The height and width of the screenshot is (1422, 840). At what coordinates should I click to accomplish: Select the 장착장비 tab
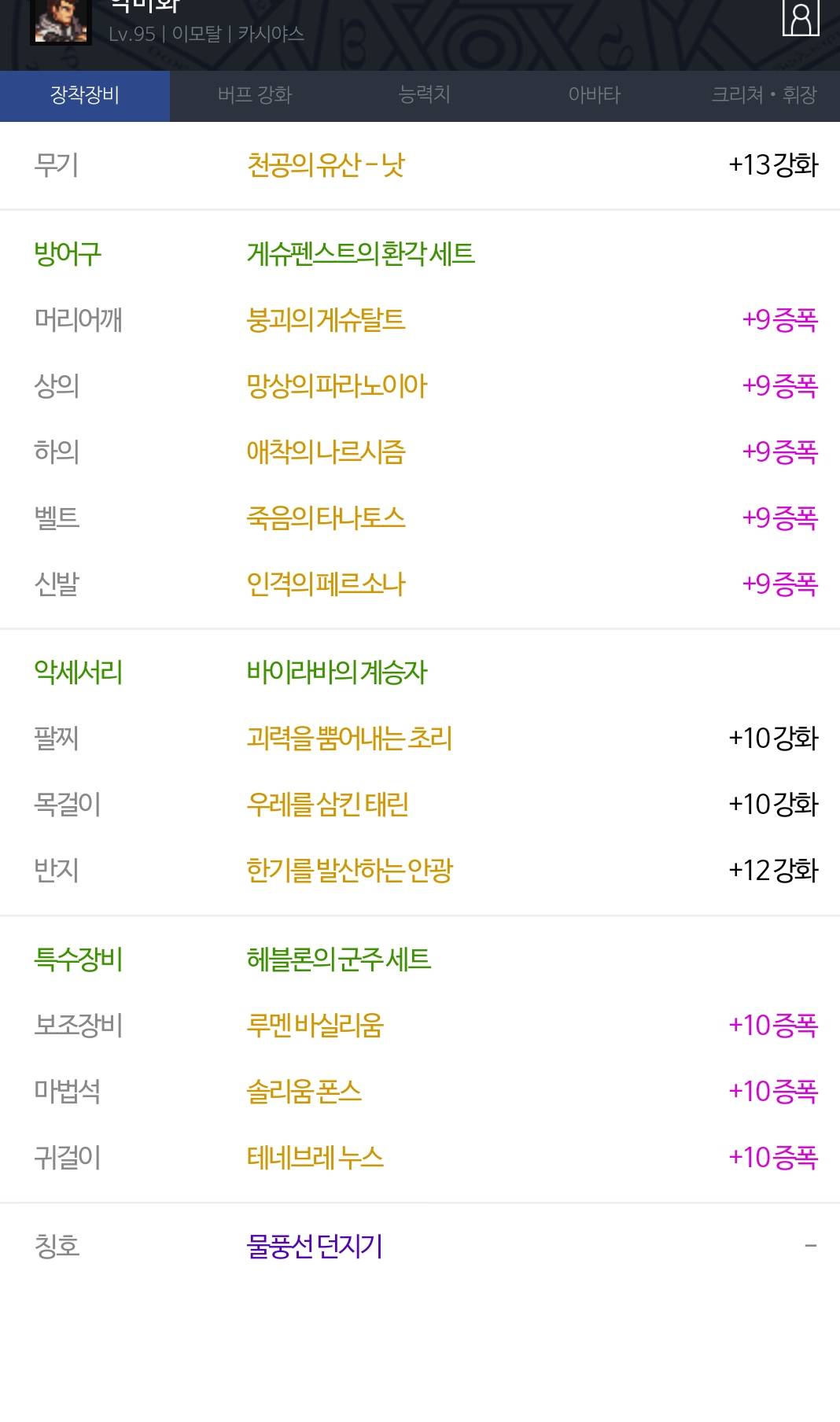coord(85,96)
